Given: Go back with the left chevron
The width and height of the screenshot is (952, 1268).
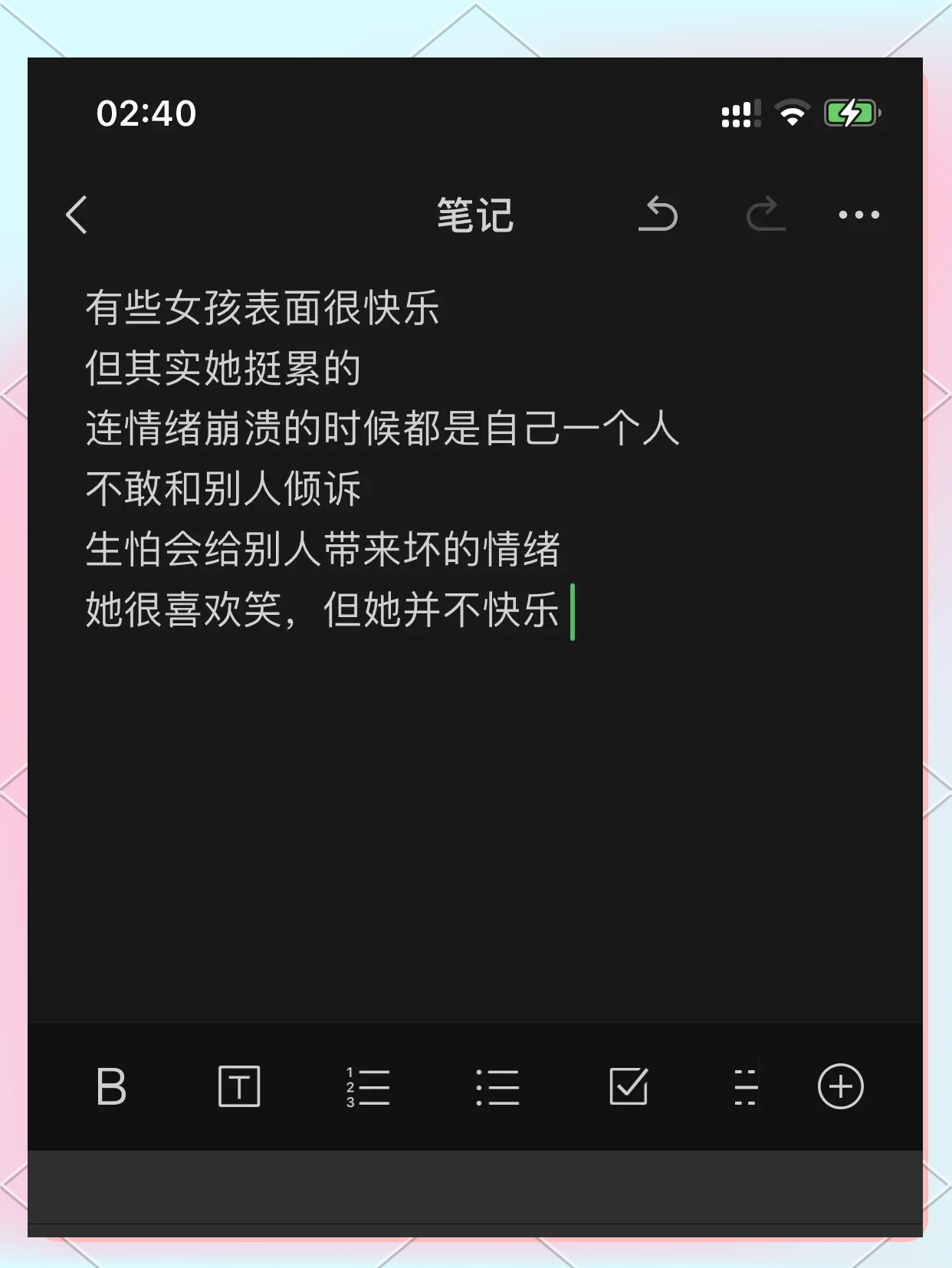Looking at the screenshot, I should (77, 215).
